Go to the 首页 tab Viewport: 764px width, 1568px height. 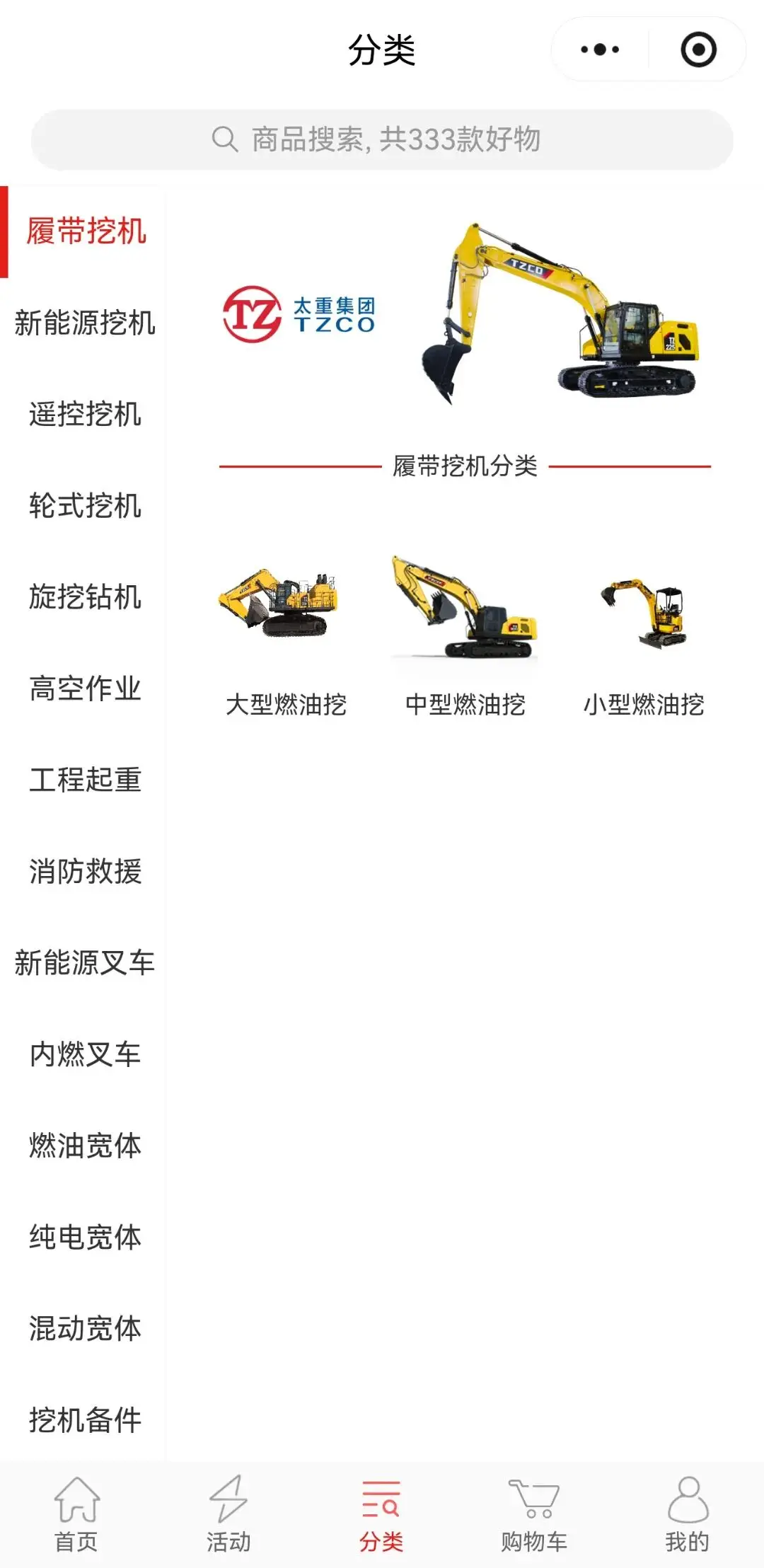(x=76, y=1513)
